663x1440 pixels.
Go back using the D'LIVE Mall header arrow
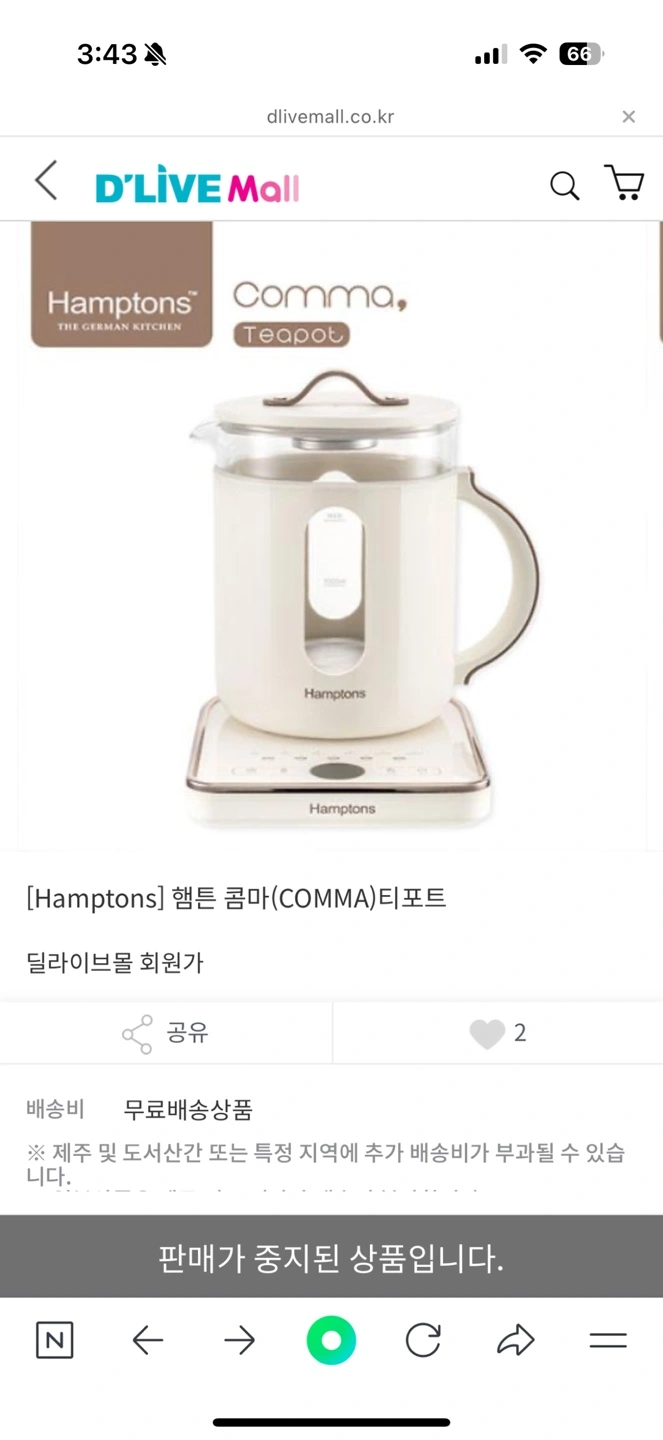click(46, 181)
